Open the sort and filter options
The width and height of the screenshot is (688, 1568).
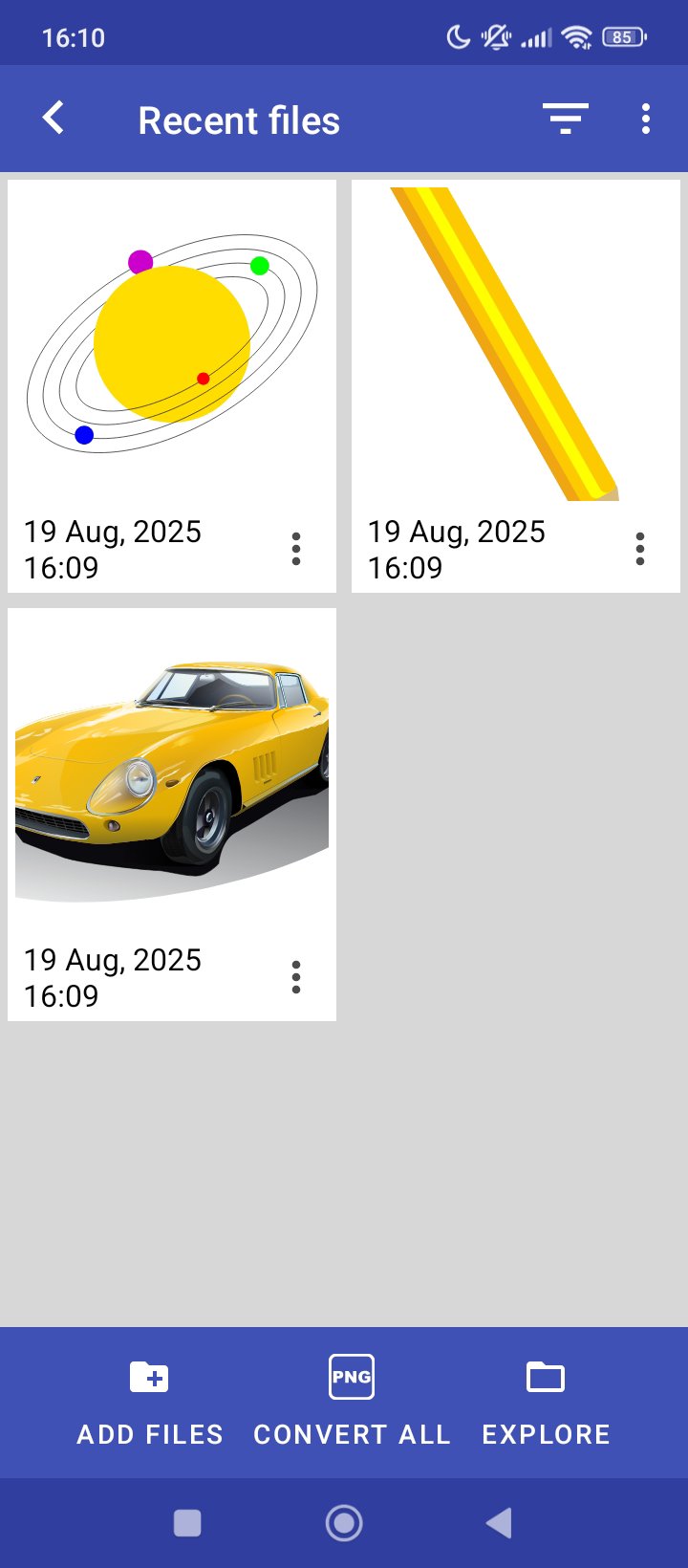click(x=565, y=119)
